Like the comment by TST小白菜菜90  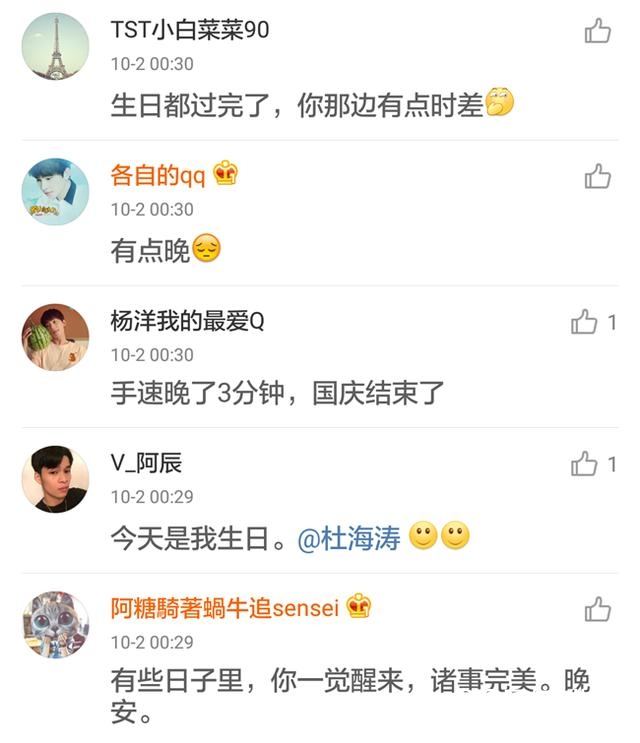pyautogui.click(x=597, y=32)
